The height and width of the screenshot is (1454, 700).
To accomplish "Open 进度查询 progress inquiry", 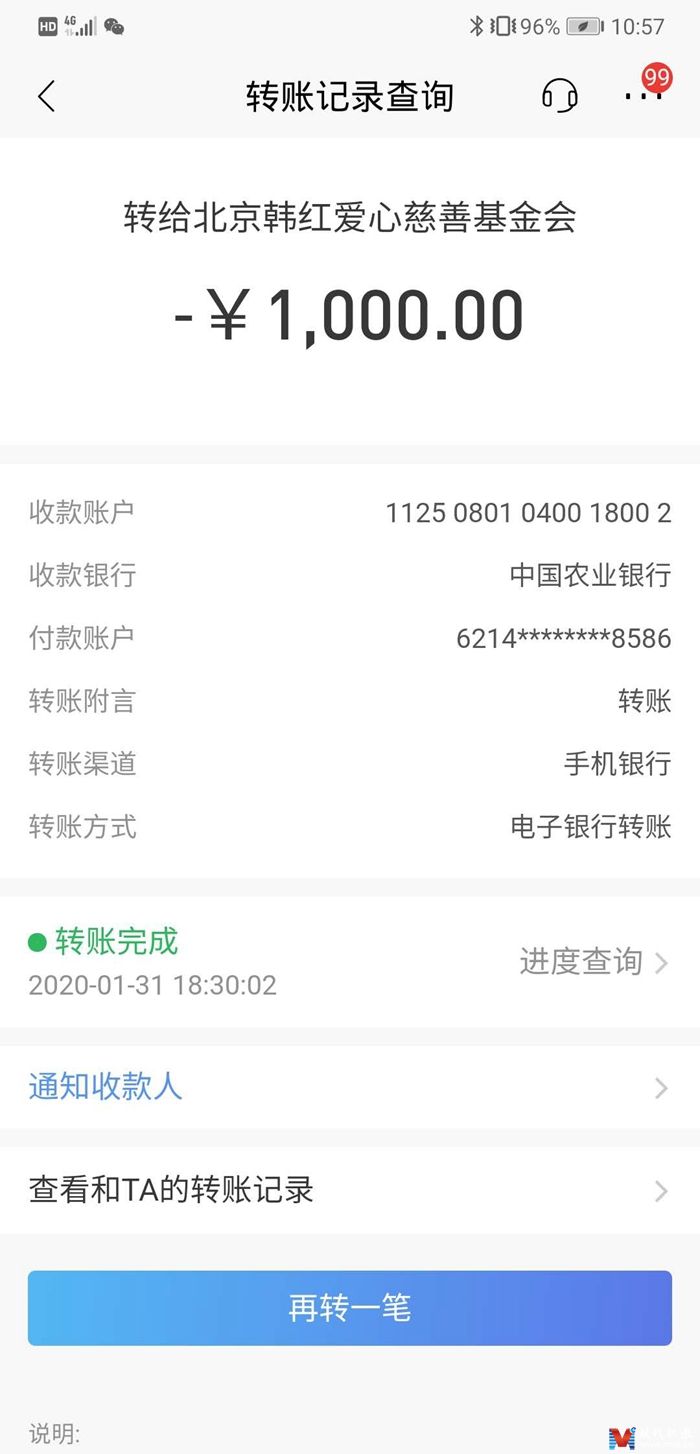I will click(x=594, y=962).
